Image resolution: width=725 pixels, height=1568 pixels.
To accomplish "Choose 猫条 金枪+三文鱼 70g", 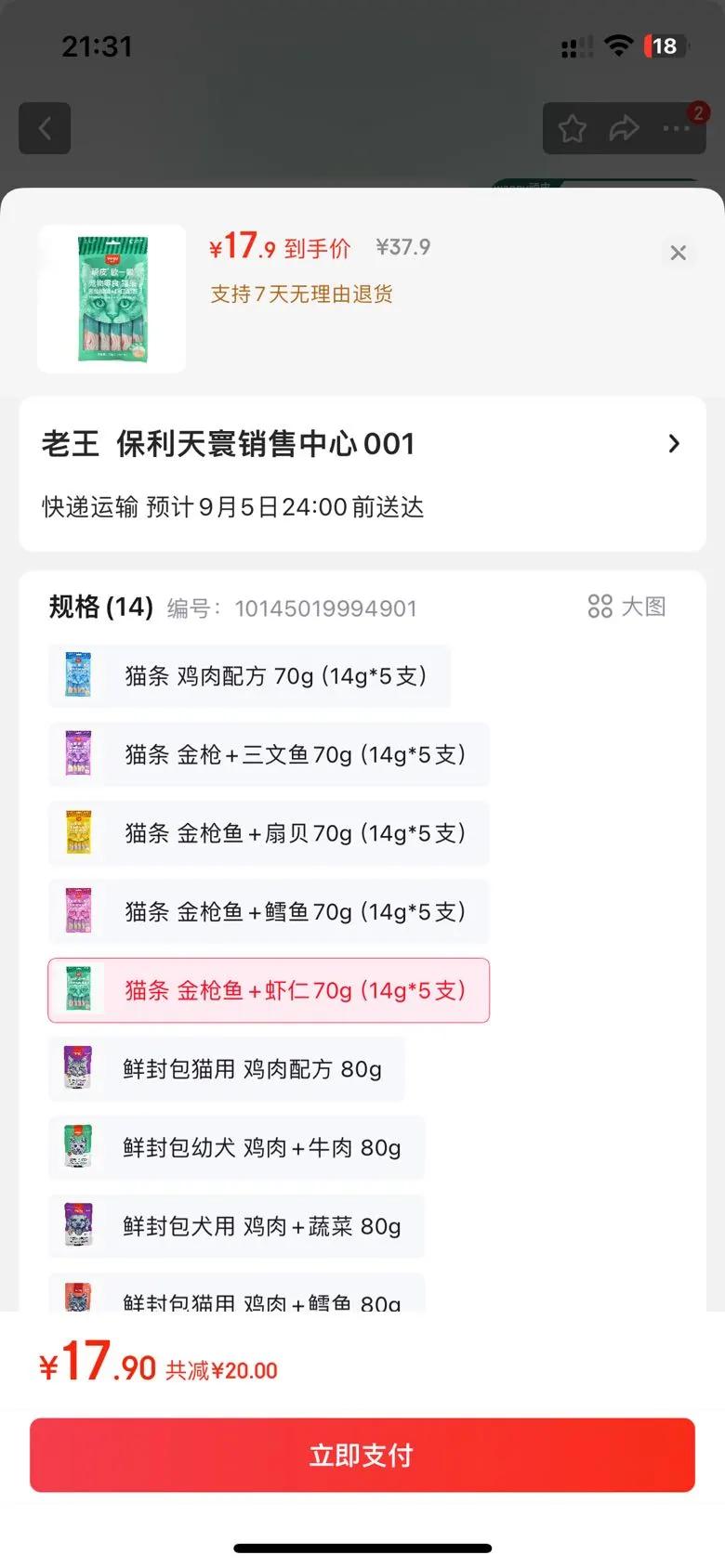I will (269, 754).
